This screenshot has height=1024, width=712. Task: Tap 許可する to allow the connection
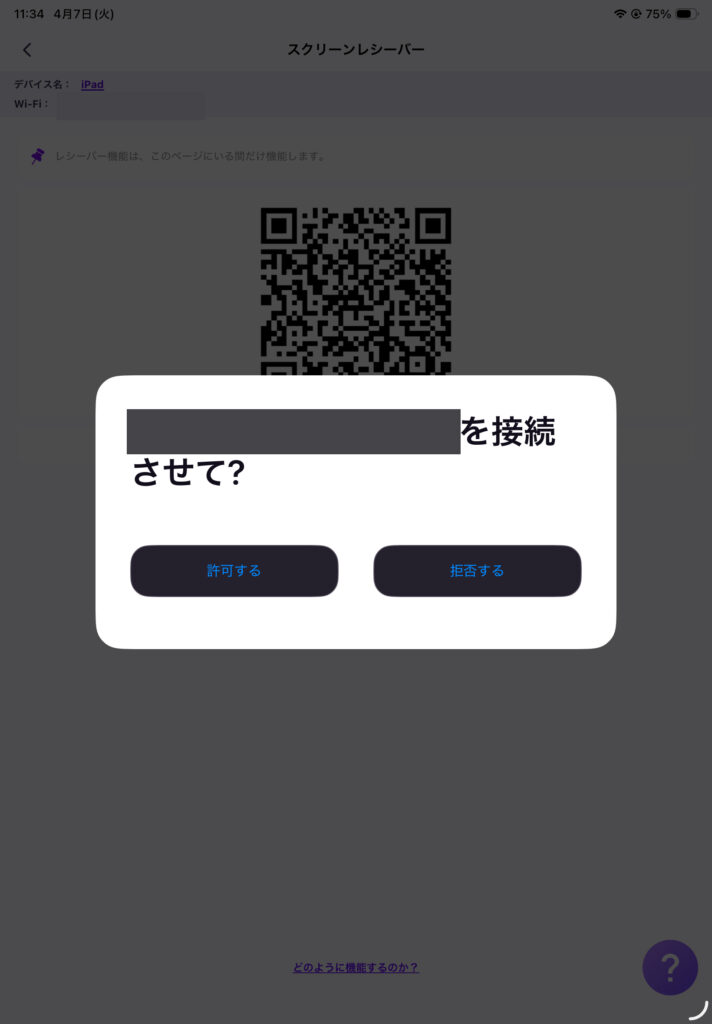234,571
